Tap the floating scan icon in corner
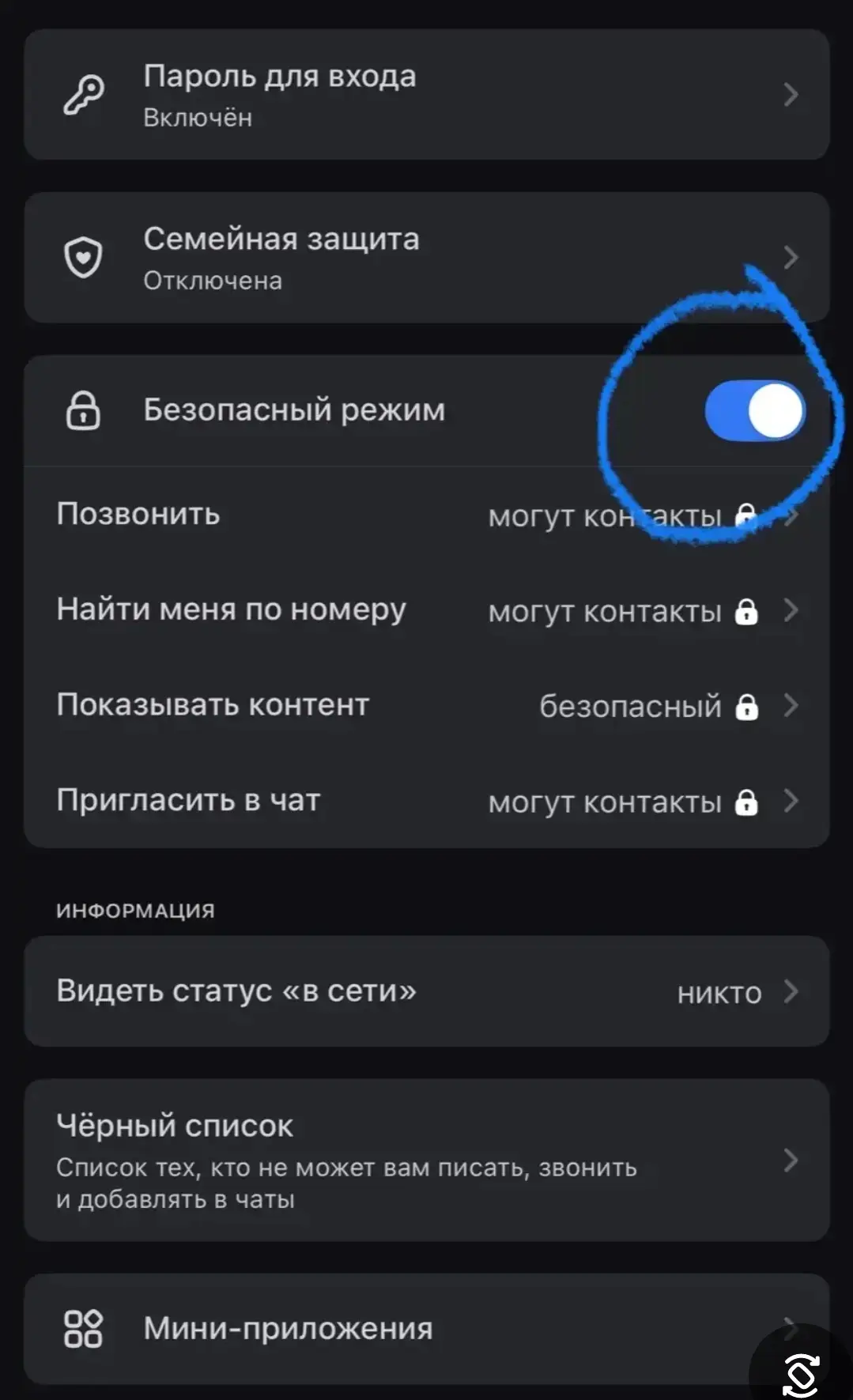 tap(800, 1373)
